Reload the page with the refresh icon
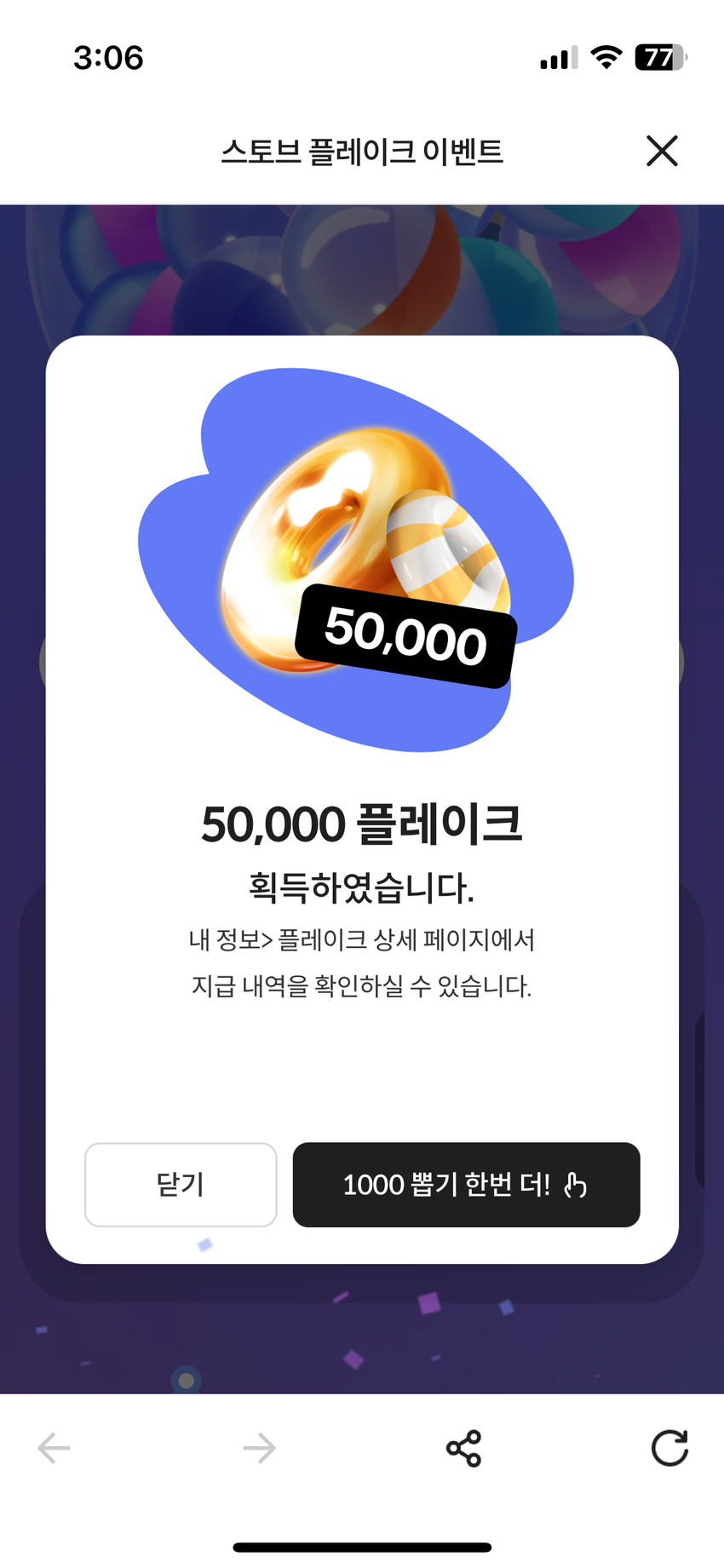724x1568 pixels. [x=669, y=1448]
